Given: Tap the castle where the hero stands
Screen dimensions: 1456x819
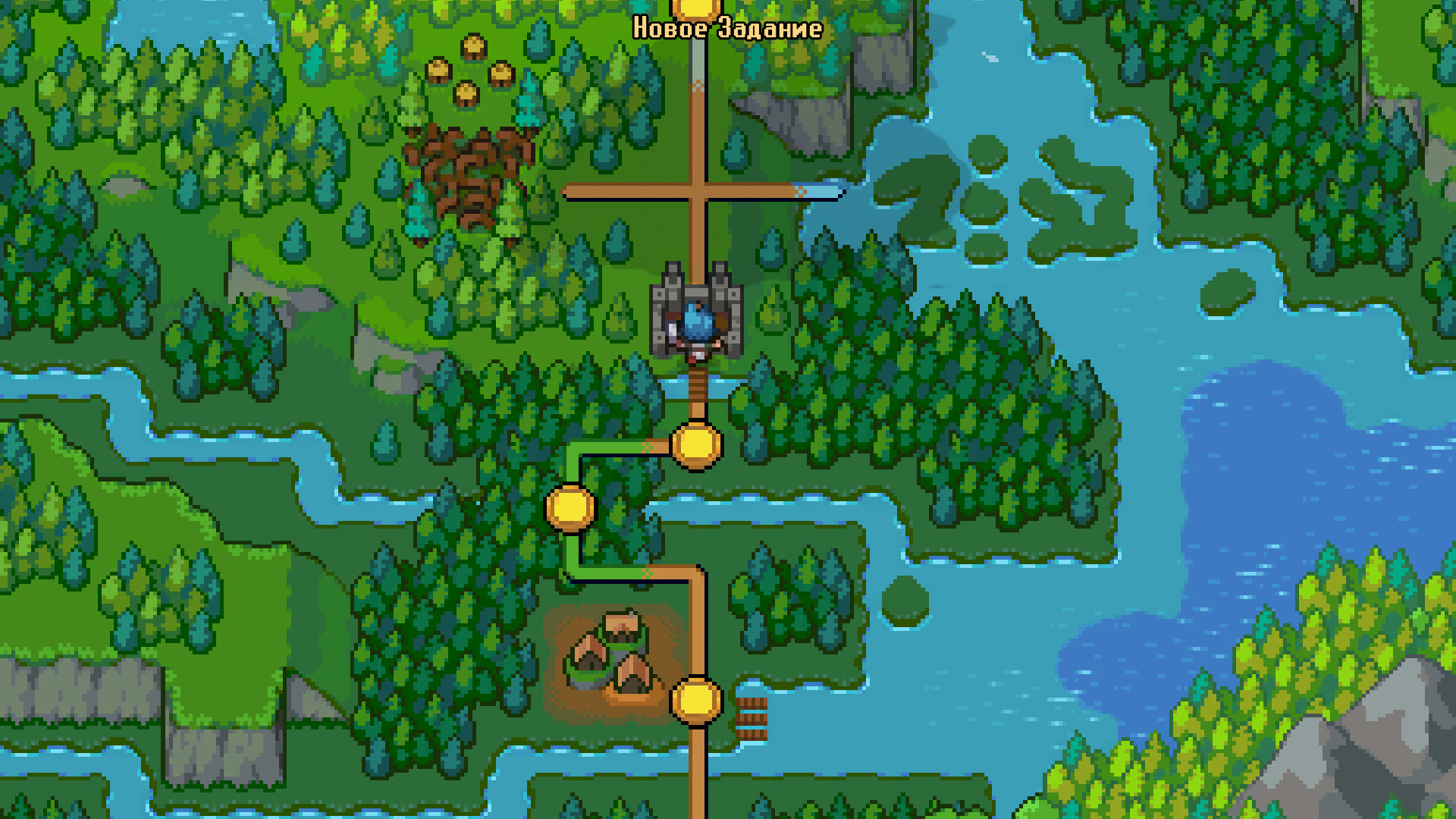Looking at the screenshot, I should [696, 312].
